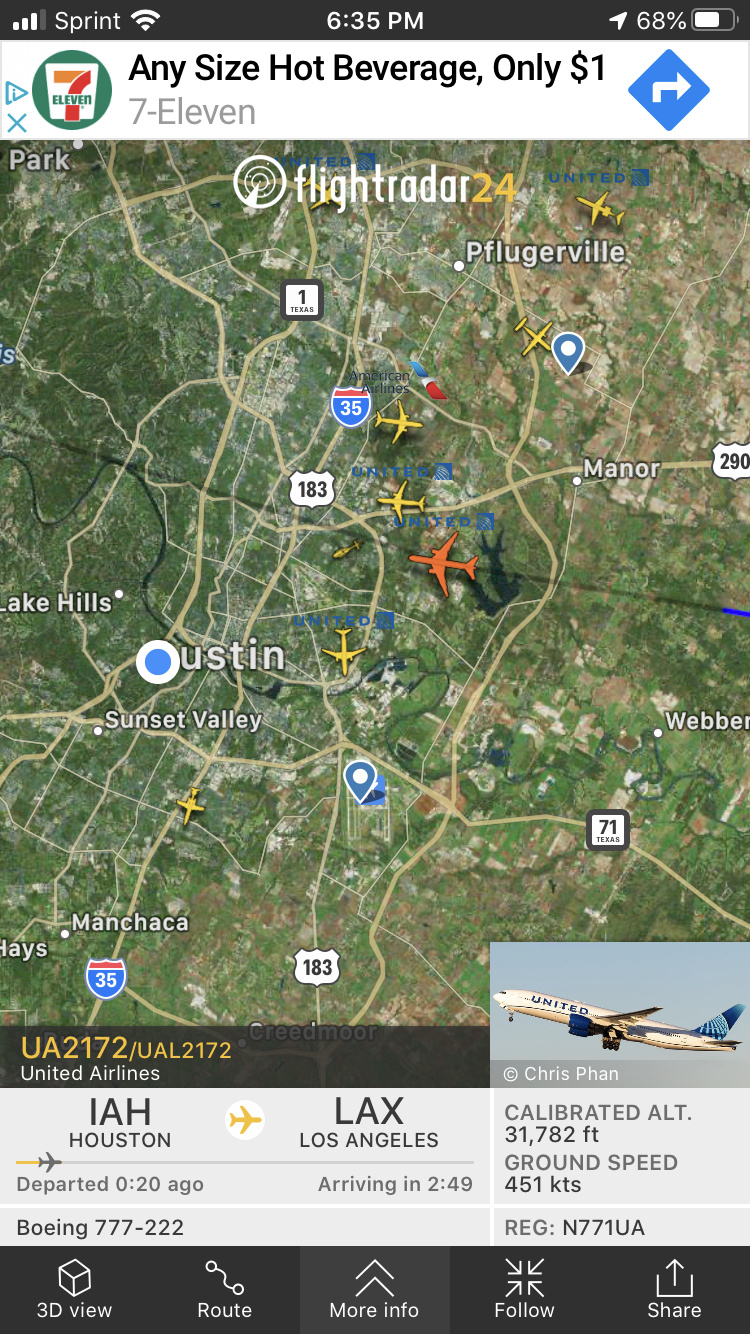This screenshot has height=1334, width=750.
Task: Open the Austin airport pin near Highway 71
Action: [360, 780]
